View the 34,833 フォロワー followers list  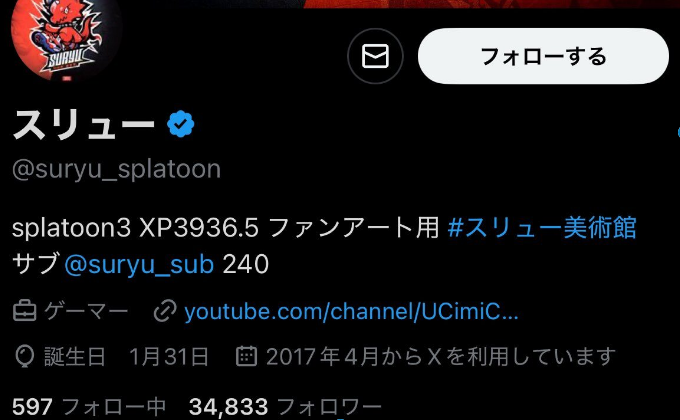pos(285,406)
